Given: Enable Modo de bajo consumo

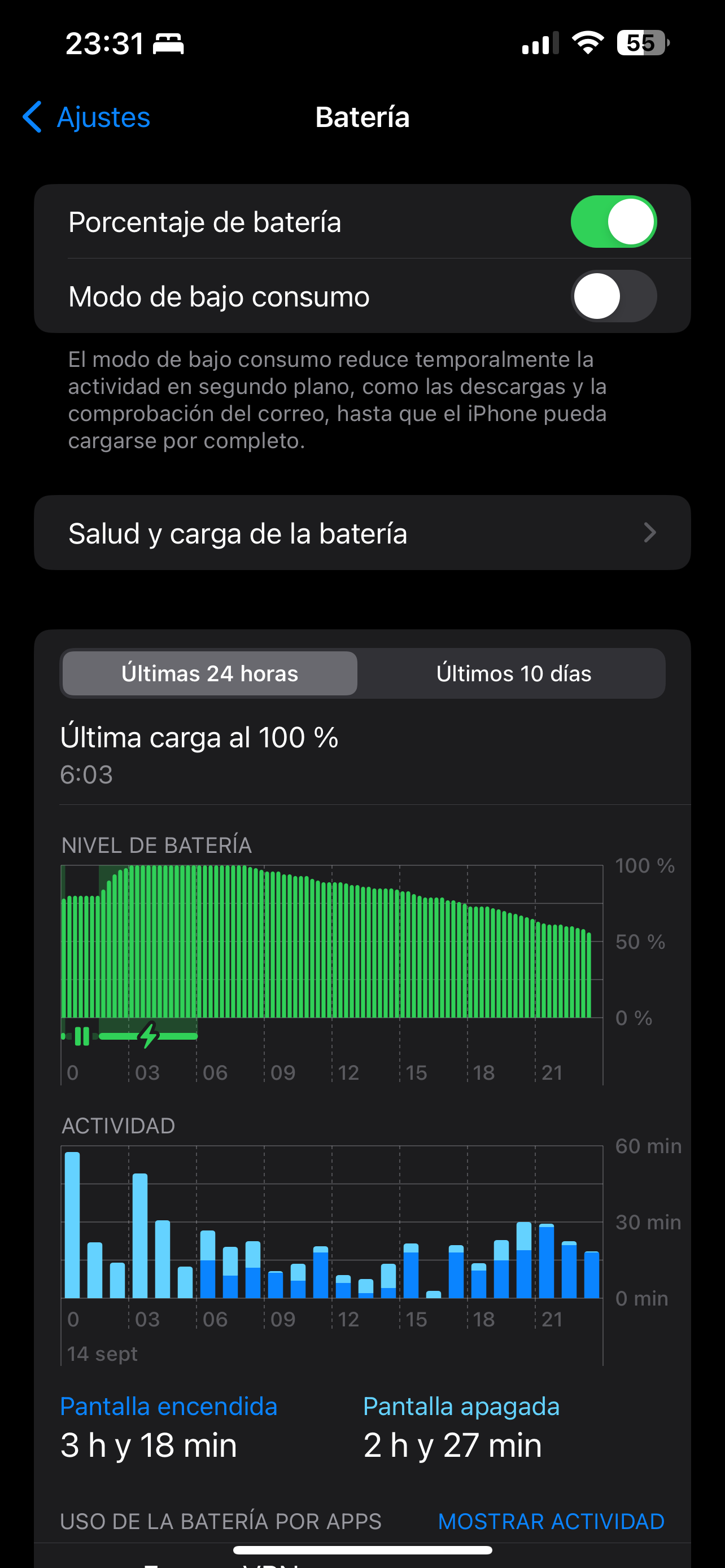Looking at the screenshot, I should click(x=613, y=296).
